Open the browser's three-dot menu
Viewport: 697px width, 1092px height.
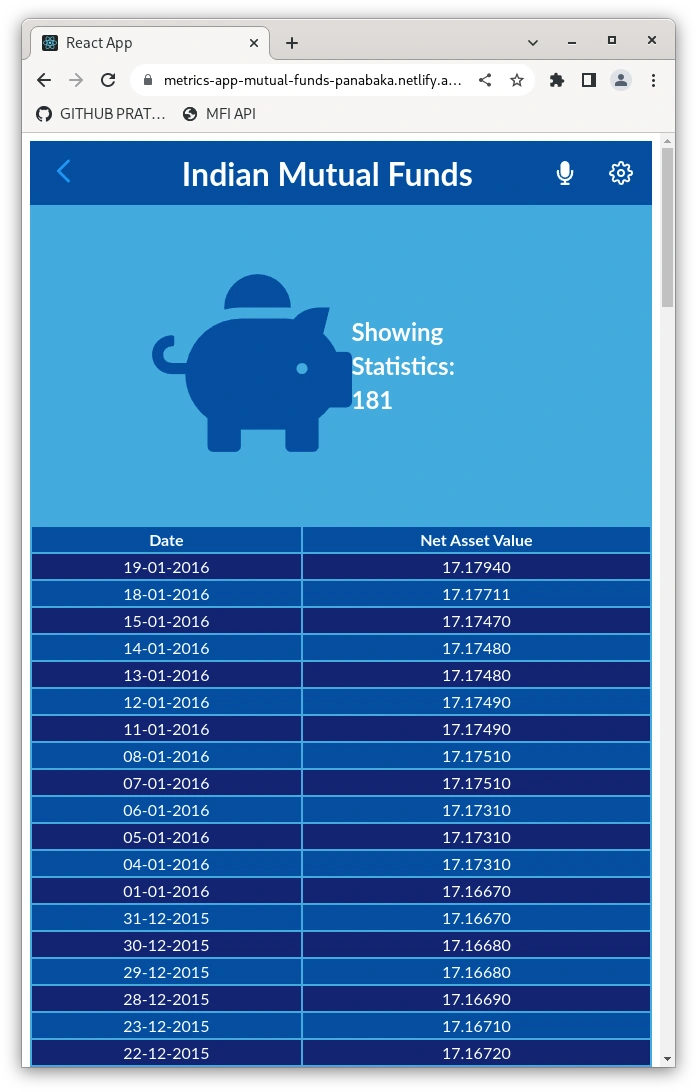[x=653, y=80]
